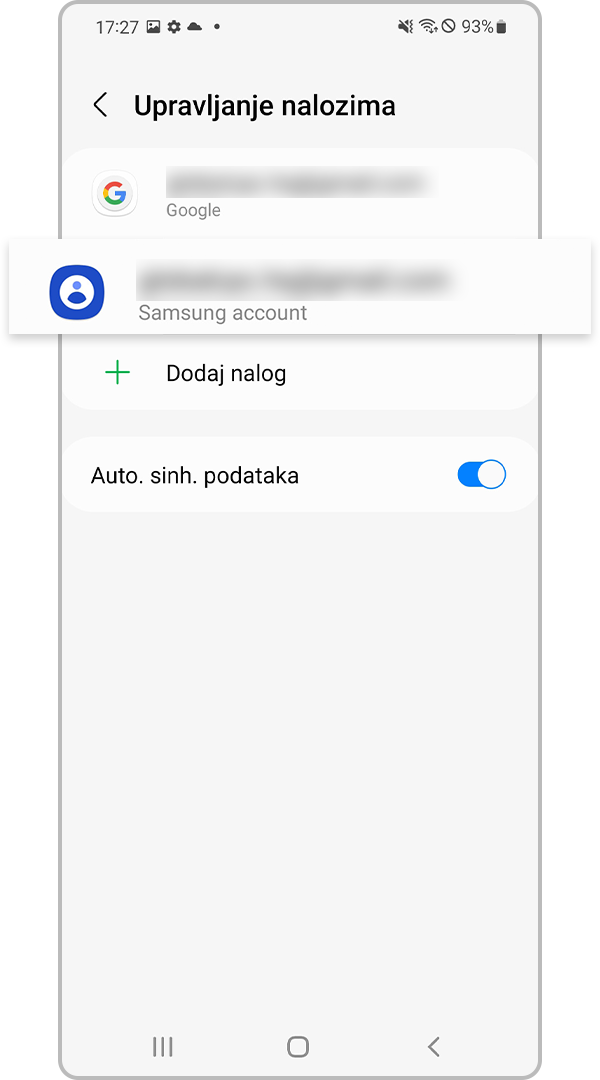
Task: Go back from Upravljanje nalozima
Action: [x=100, y=106]
